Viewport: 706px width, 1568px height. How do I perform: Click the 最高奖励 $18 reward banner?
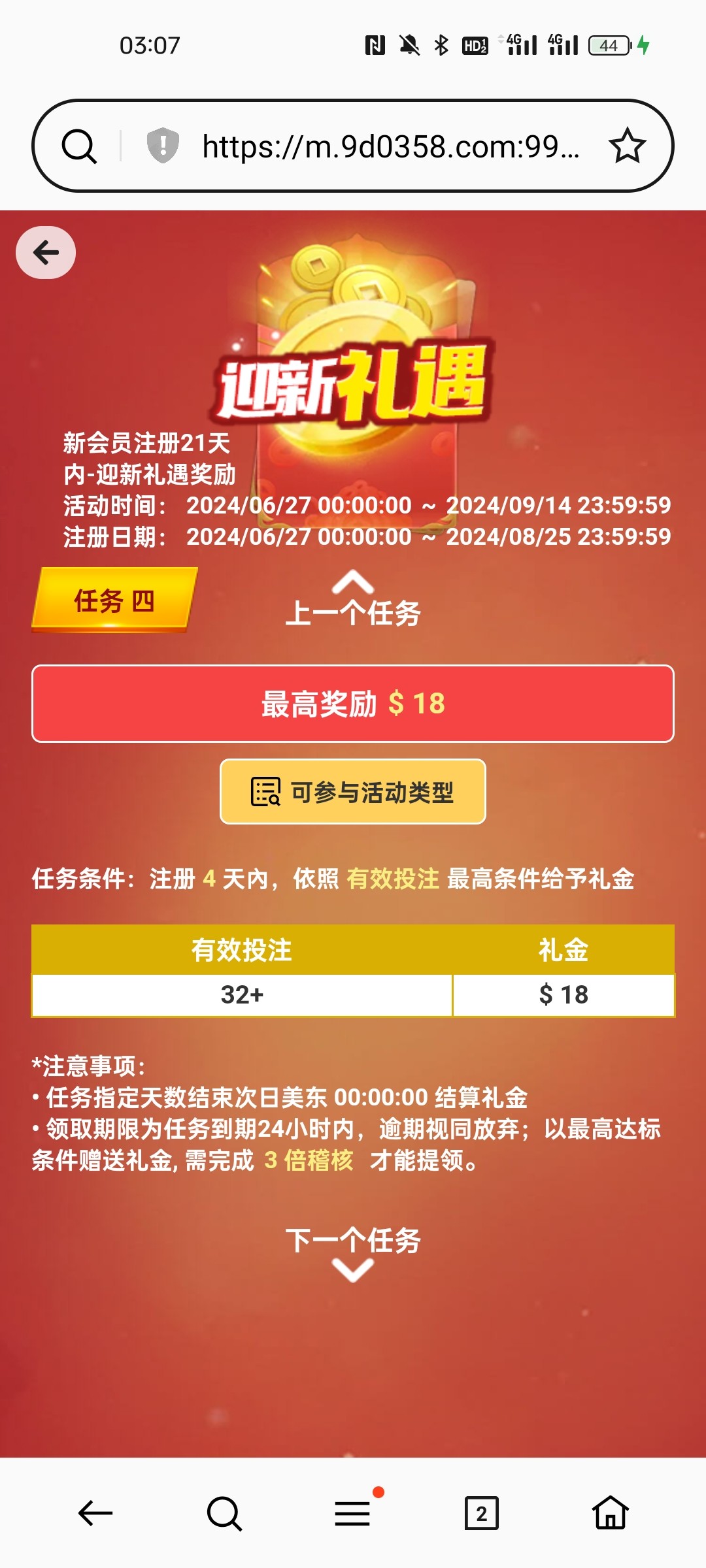(x=353, y=702)
